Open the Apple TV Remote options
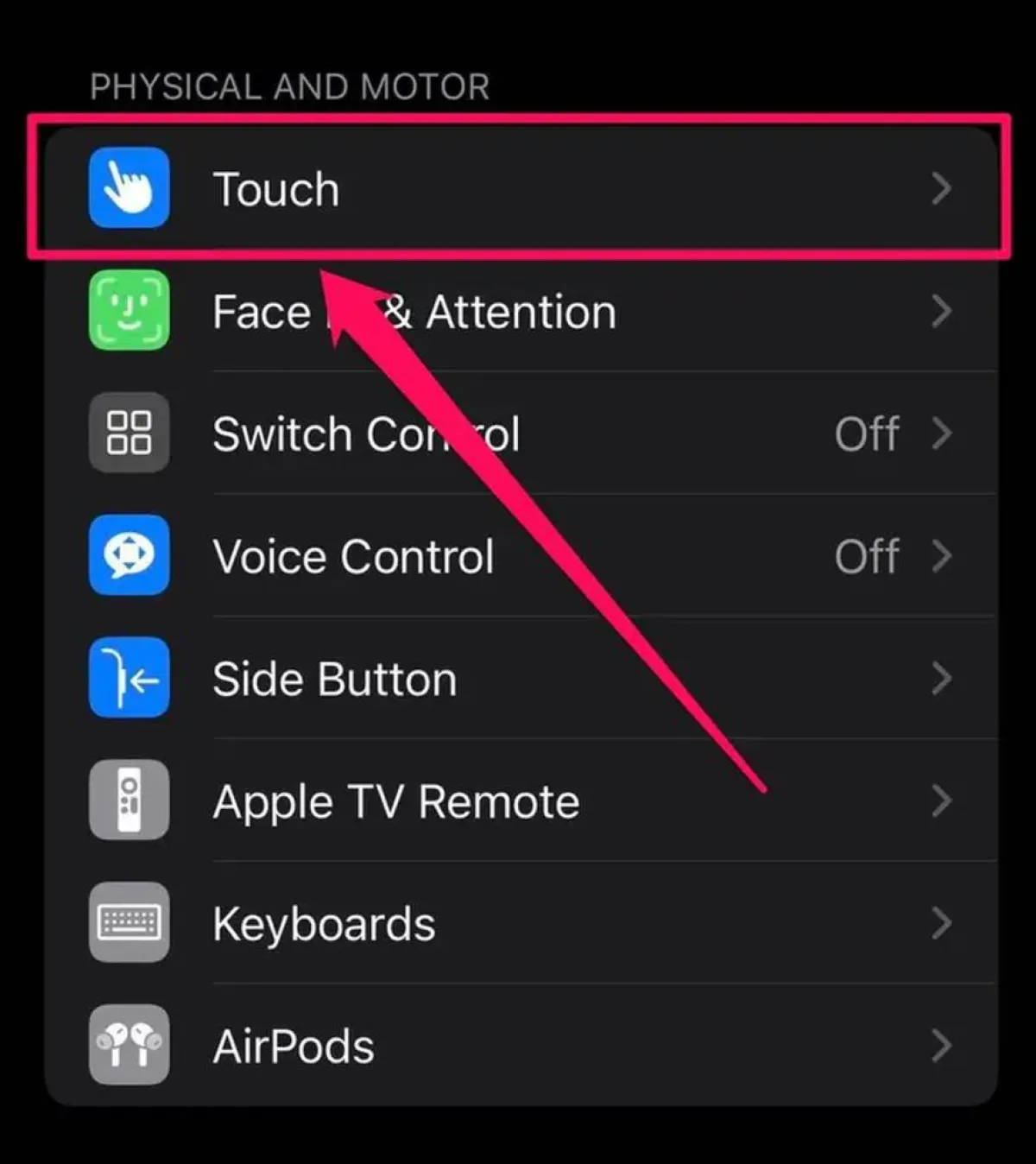The height and width of the screenshot is (1164, 1036). point(518,800)
